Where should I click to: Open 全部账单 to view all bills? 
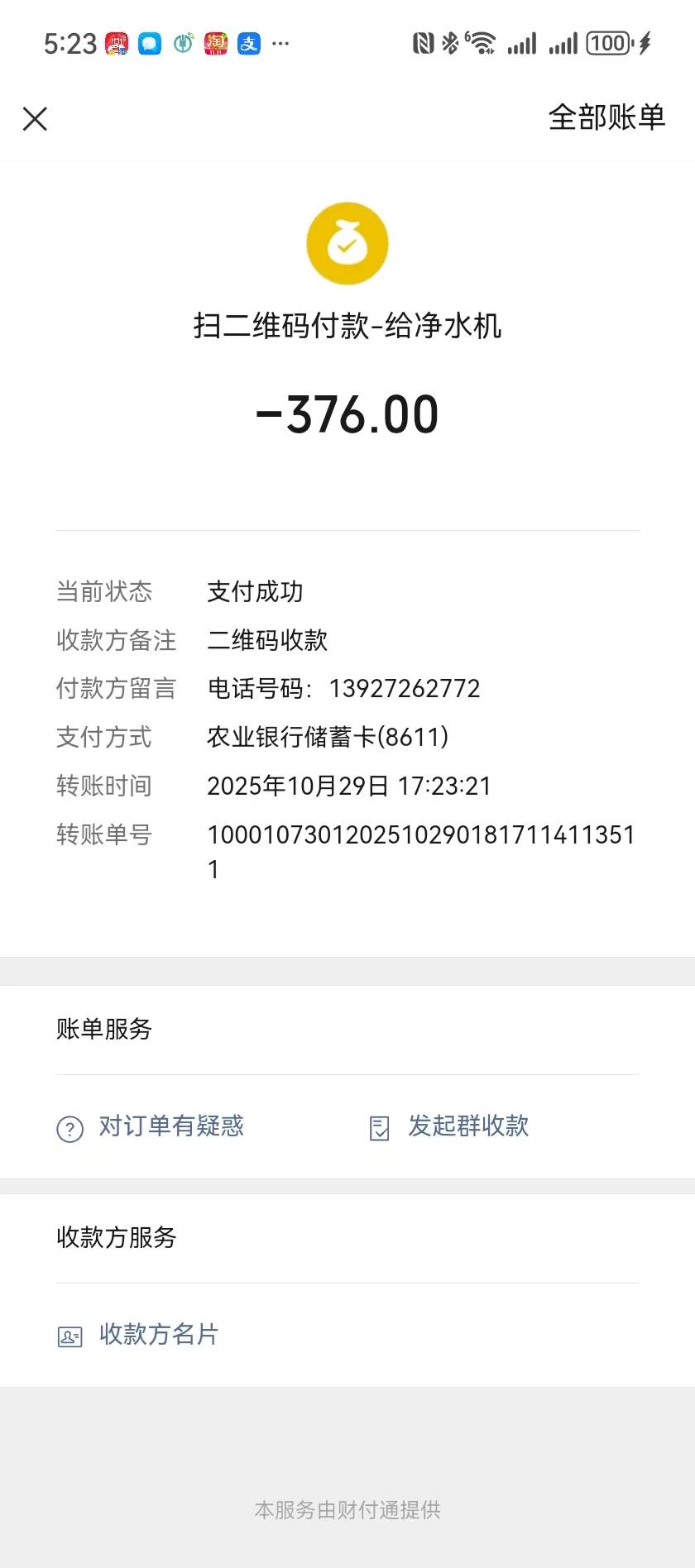[x=606, y=117]
